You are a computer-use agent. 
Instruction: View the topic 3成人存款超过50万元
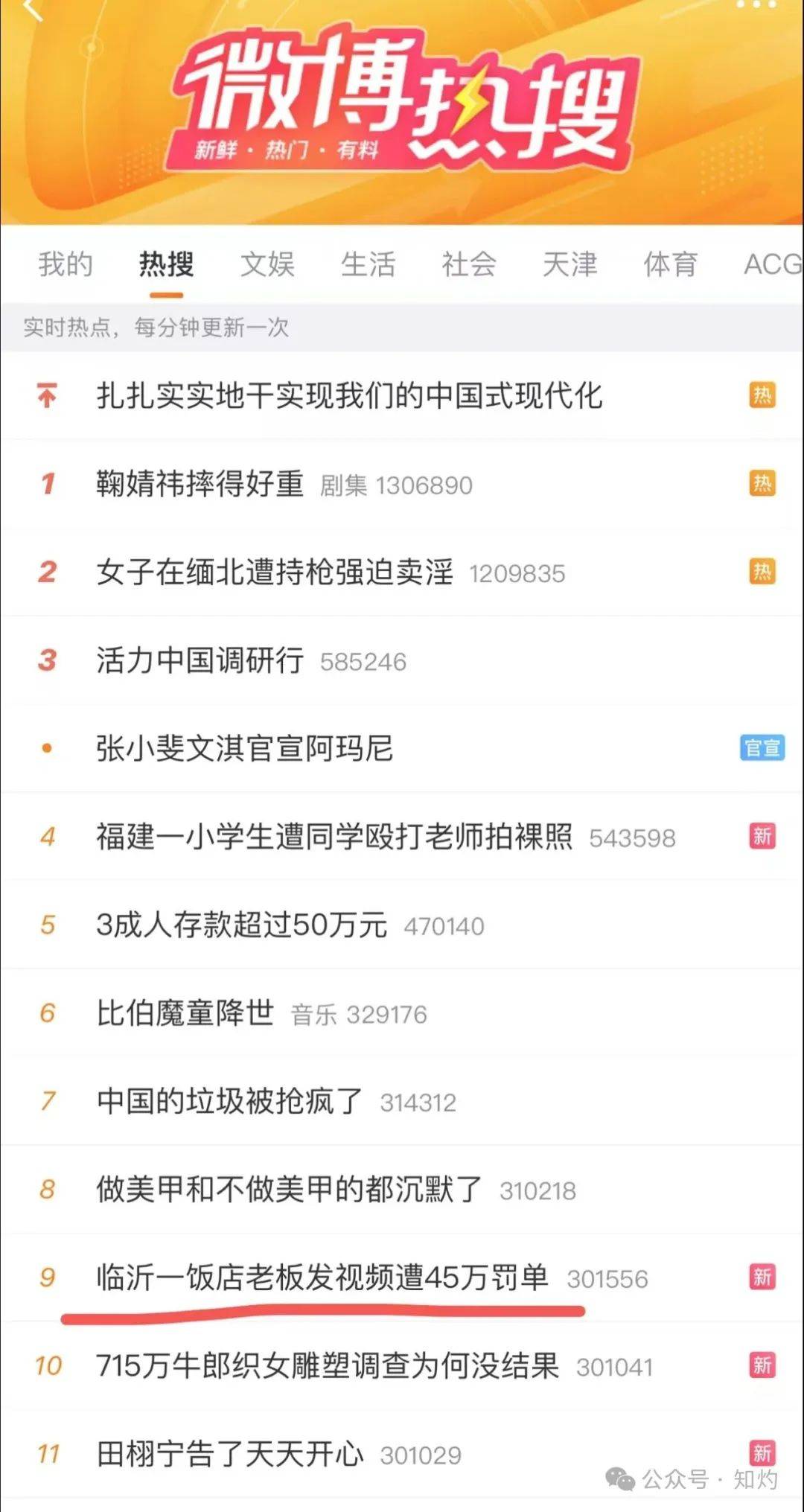tap(242, 925)
